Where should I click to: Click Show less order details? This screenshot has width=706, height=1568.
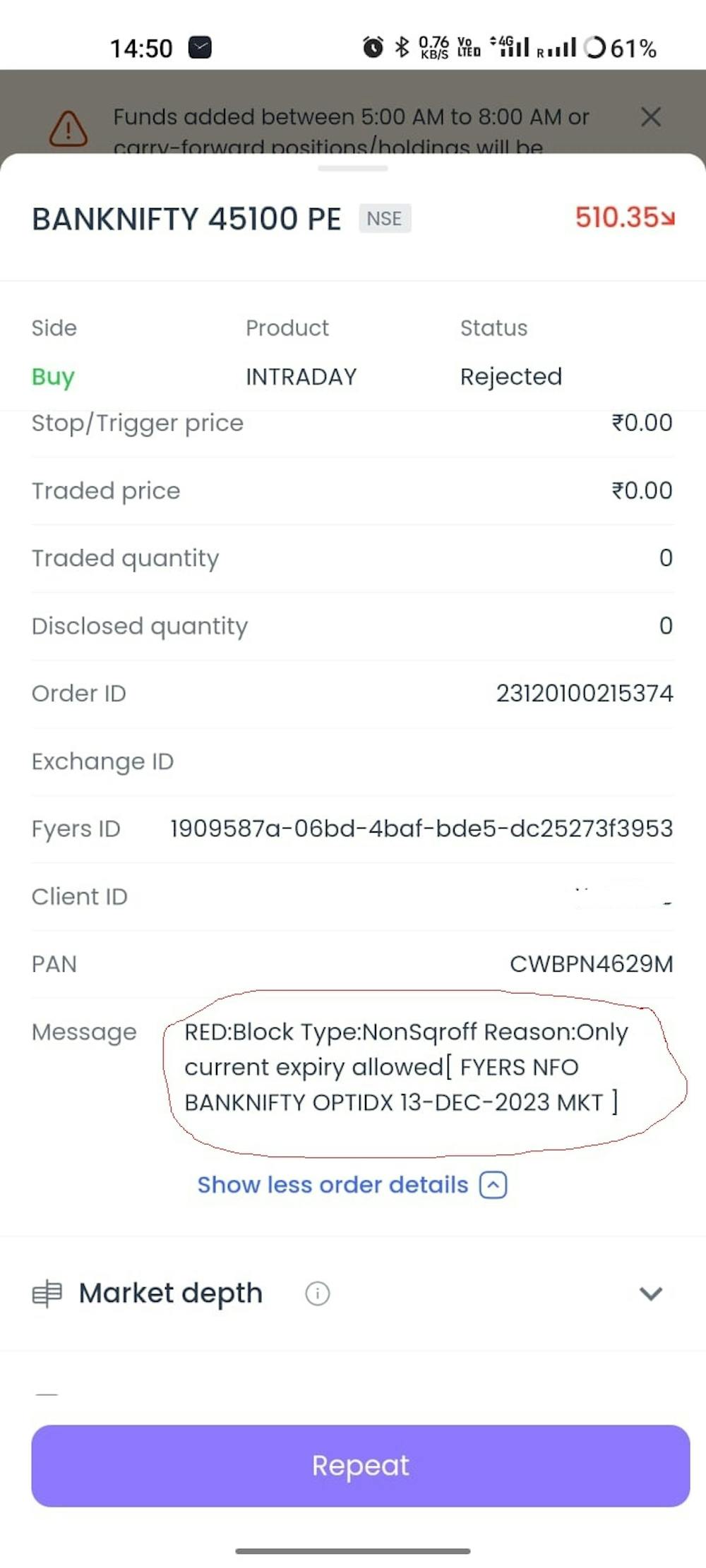329,1185
